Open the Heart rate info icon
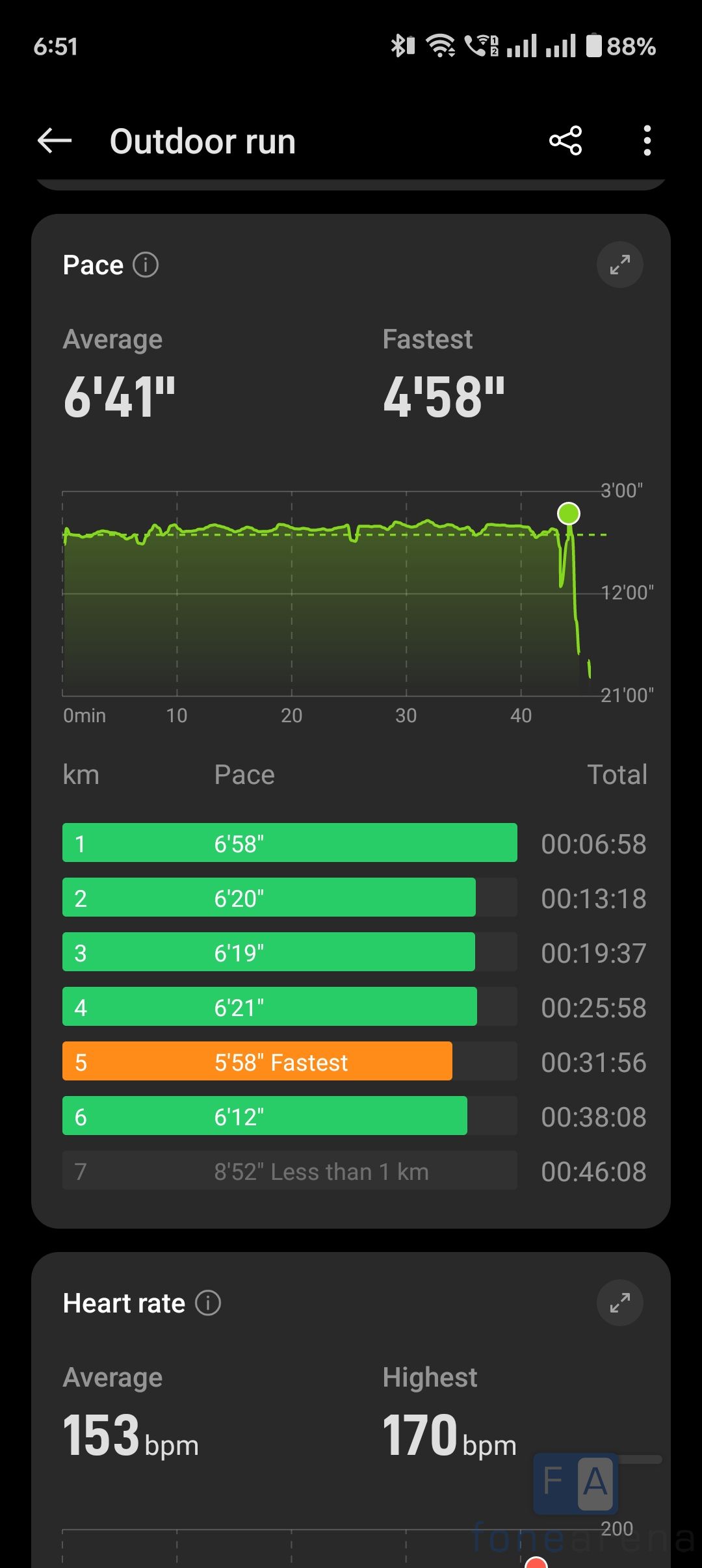The image size is (702, 1568). (x=208, y=1303)
